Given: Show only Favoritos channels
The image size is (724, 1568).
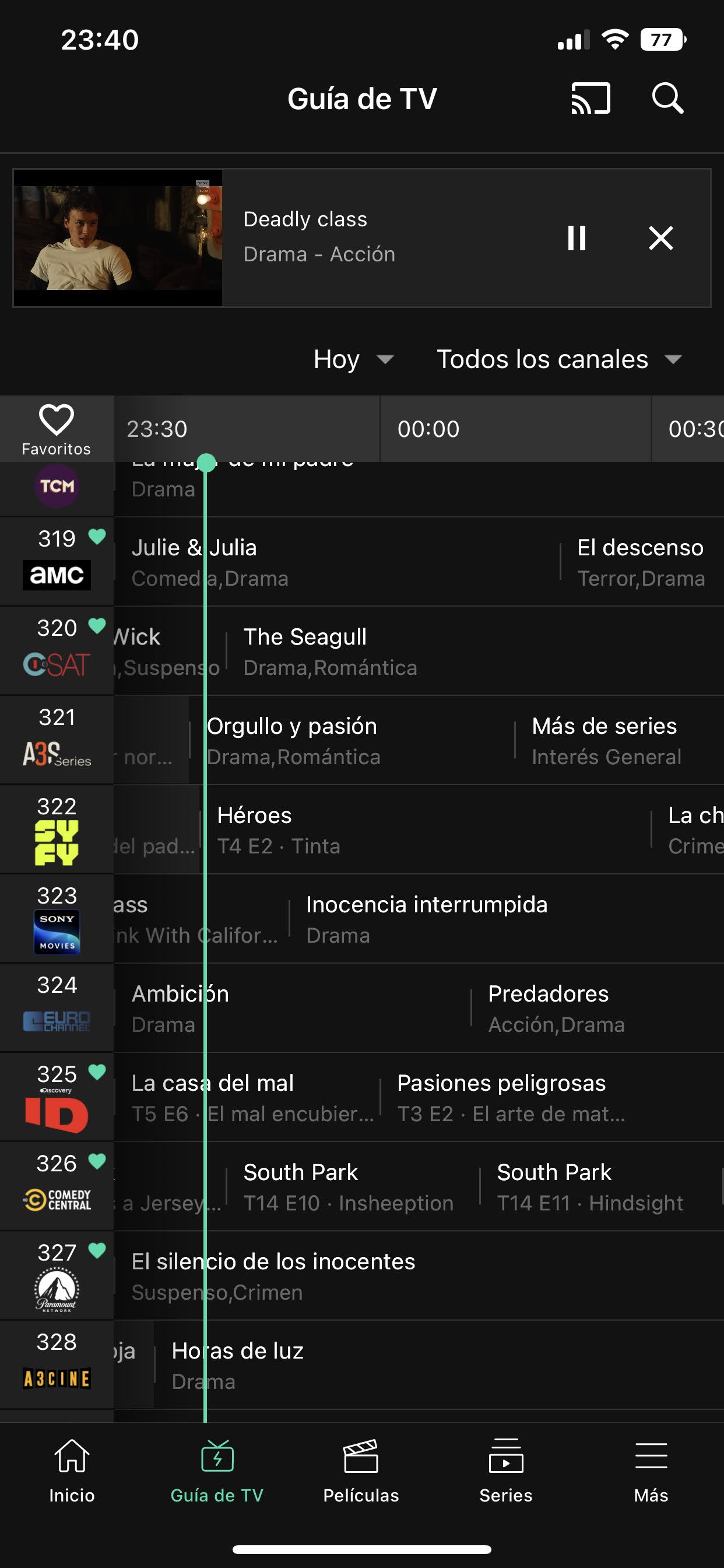Looking at the screenshot, I should (57, 429).
